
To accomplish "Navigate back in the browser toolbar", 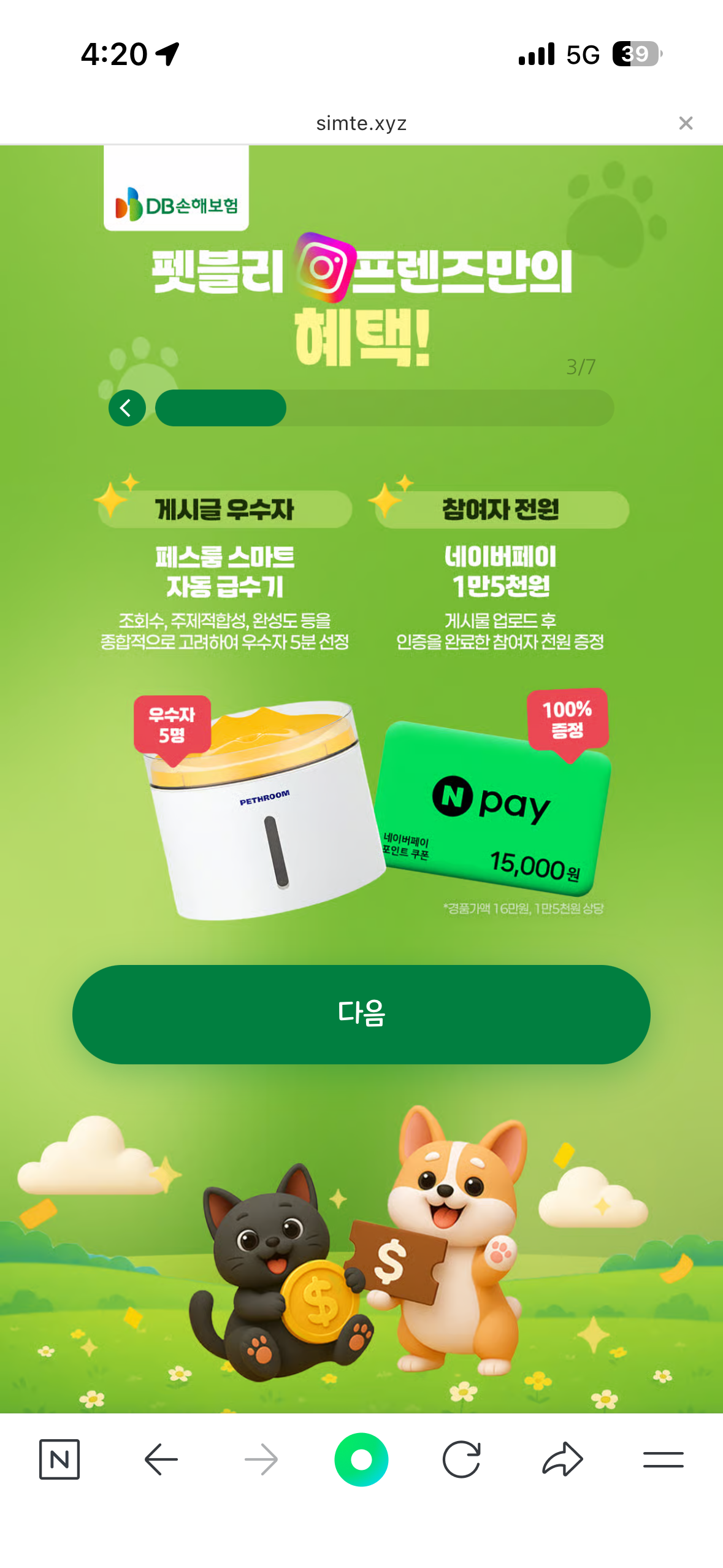I will (161, 1459).
